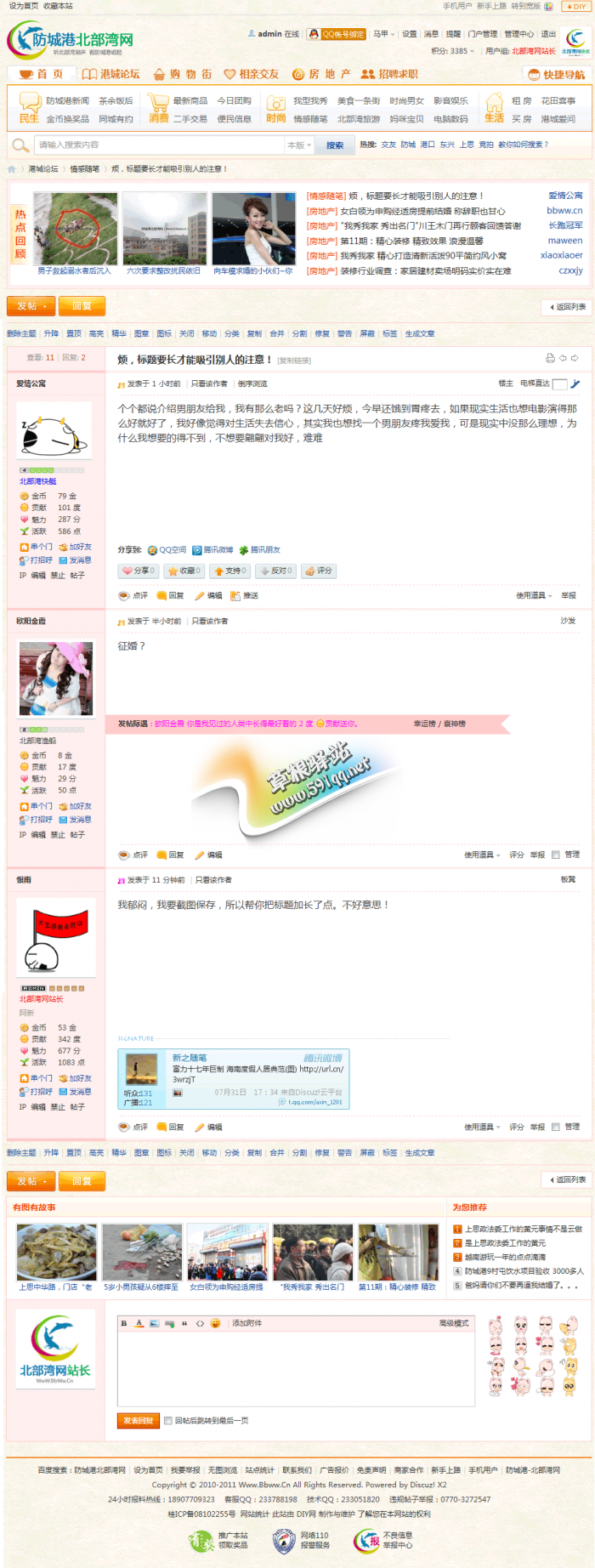Return to the list via top 返回列表
Viewport: 595px width, 1568px height.
566,307
